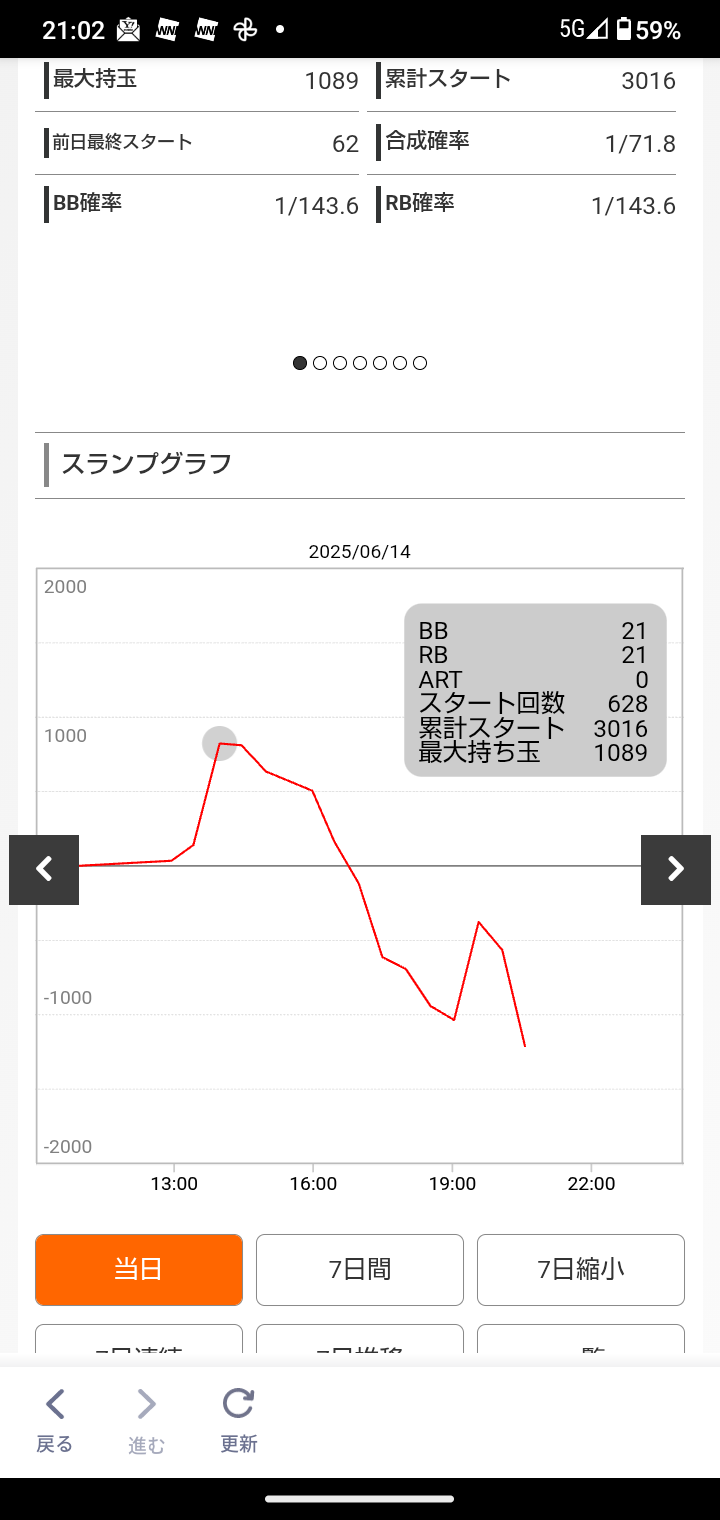This screenshot has width=720, height=1520.
Task: Select the 当日 graph view
Action: coord(139,1270)
